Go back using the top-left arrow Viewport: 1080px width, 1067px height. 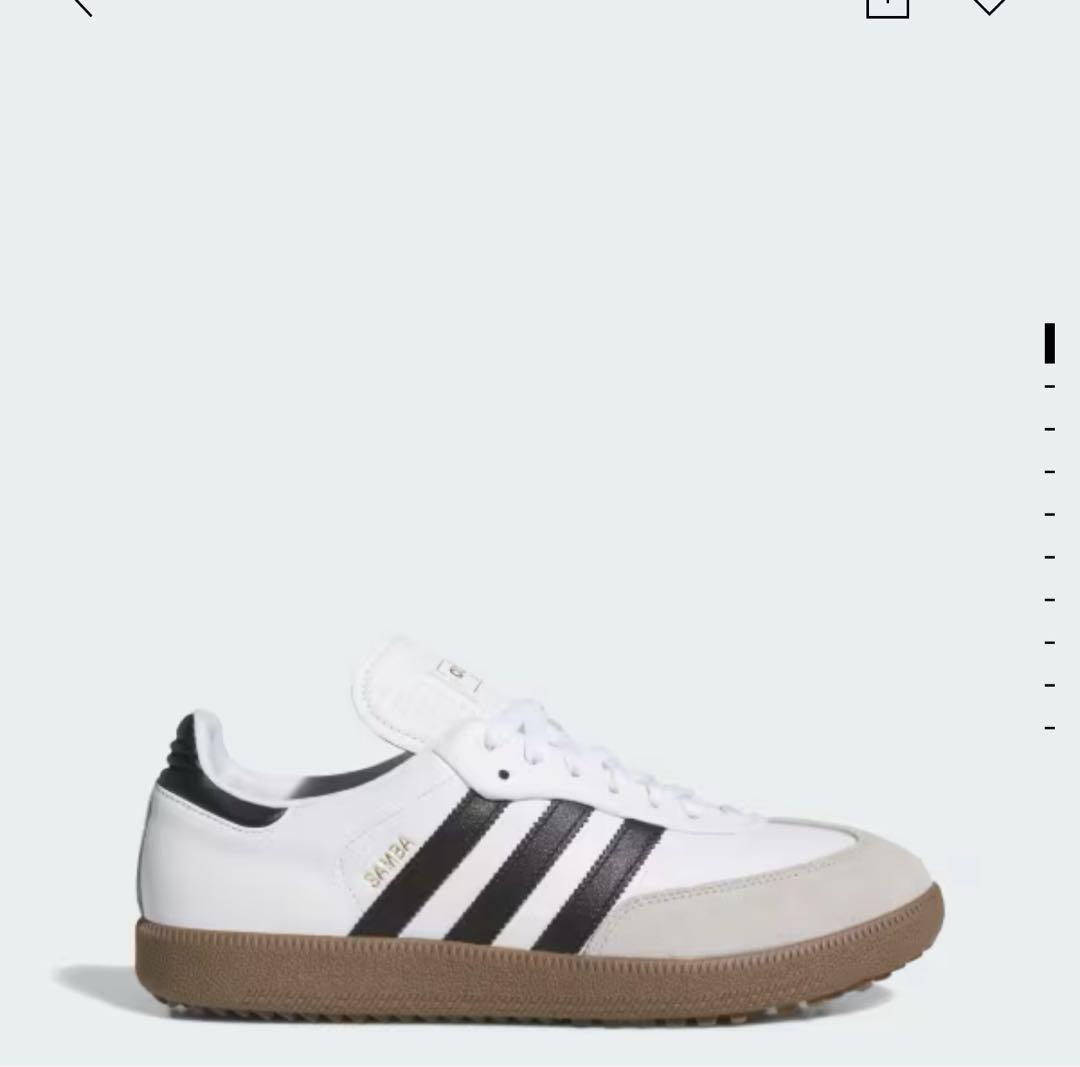(x=82, y=5)
